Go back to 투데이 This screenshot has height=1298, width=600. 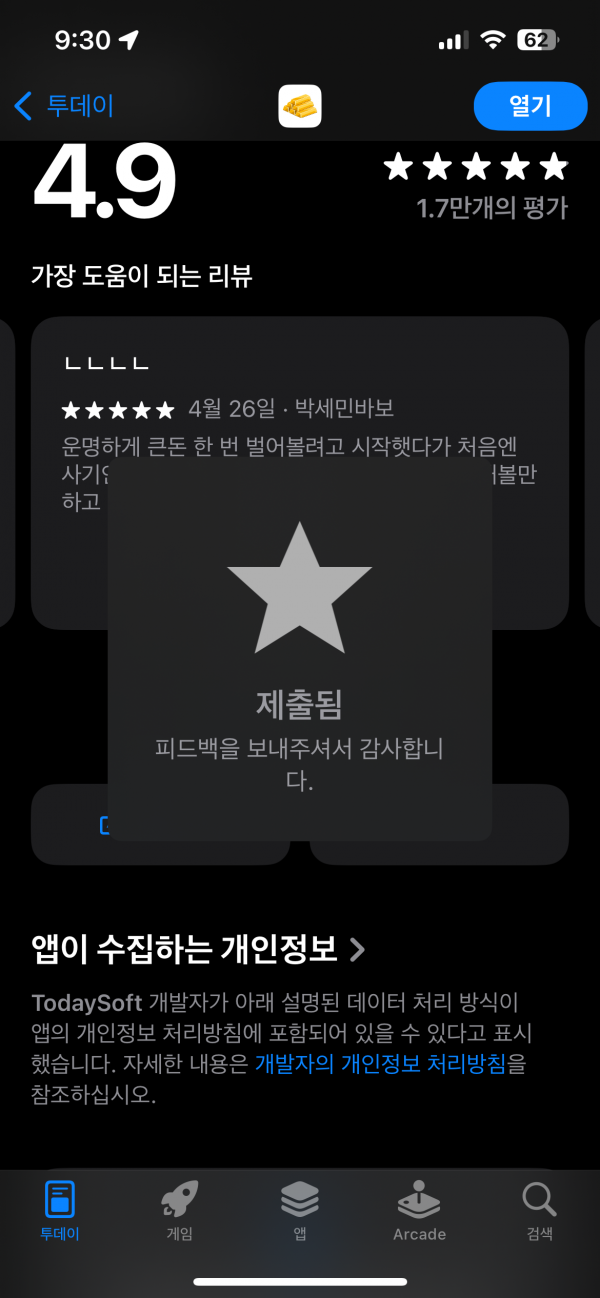(x=65, y=106)
